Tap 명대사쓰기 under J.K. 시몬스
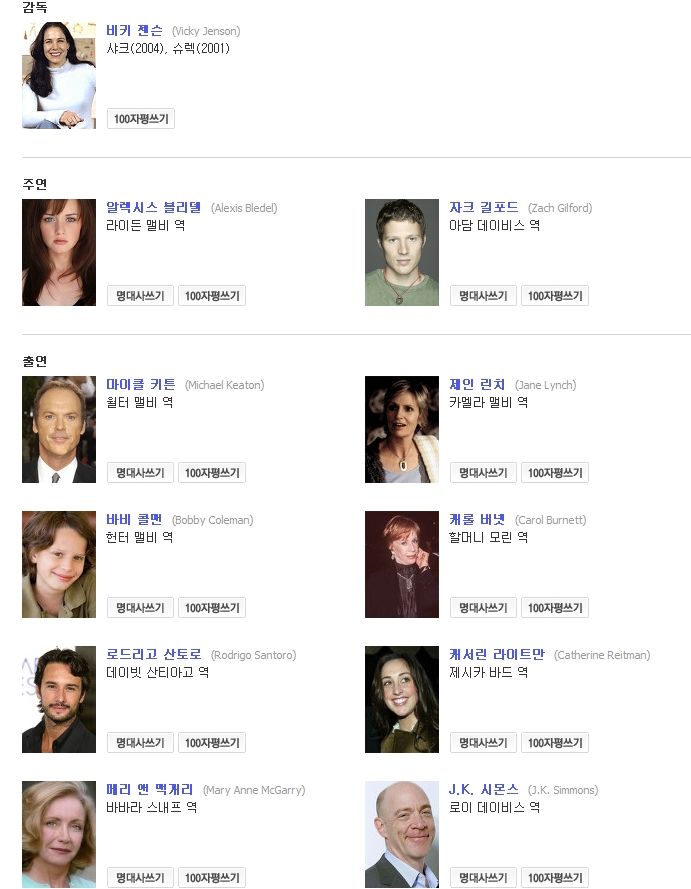 click(x=483, y=878)
